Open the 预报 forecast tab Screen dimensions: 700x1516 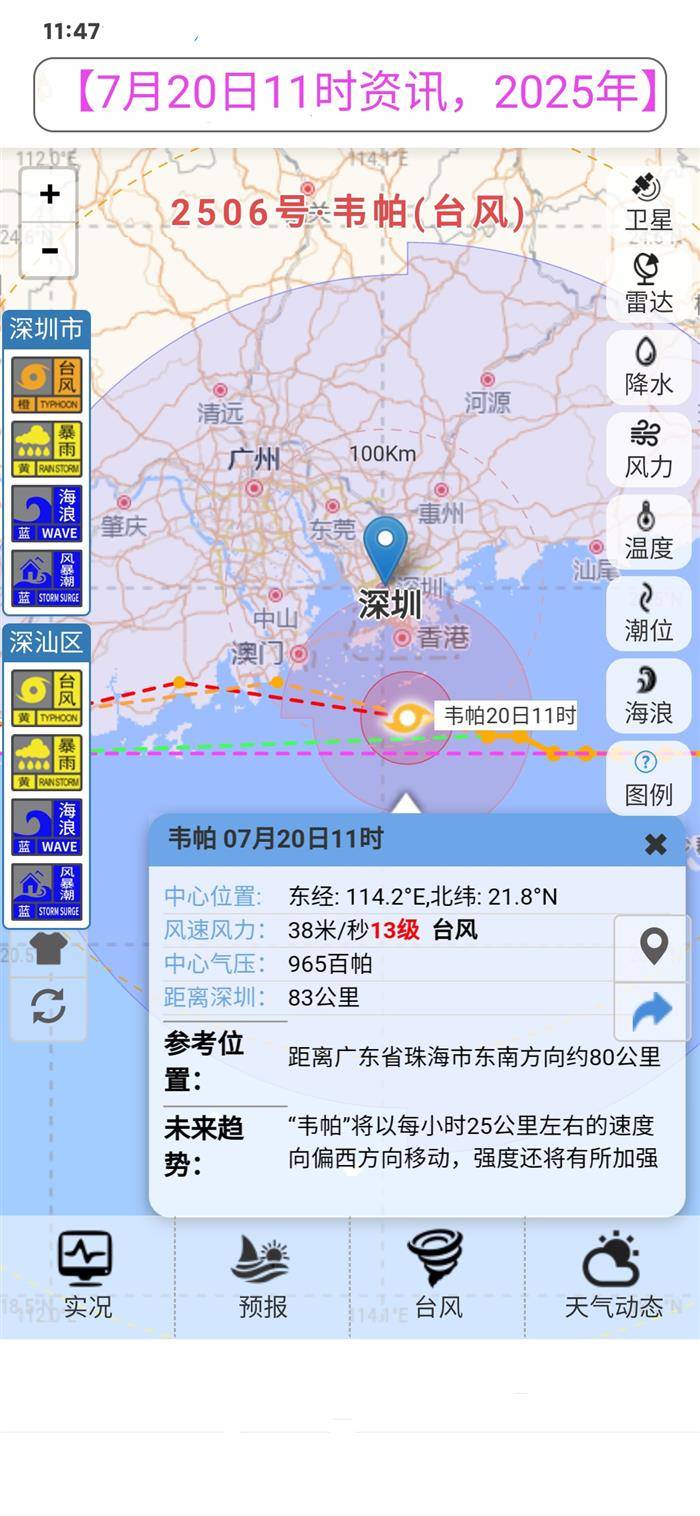pyautogui.click(x=262, y=1275)
